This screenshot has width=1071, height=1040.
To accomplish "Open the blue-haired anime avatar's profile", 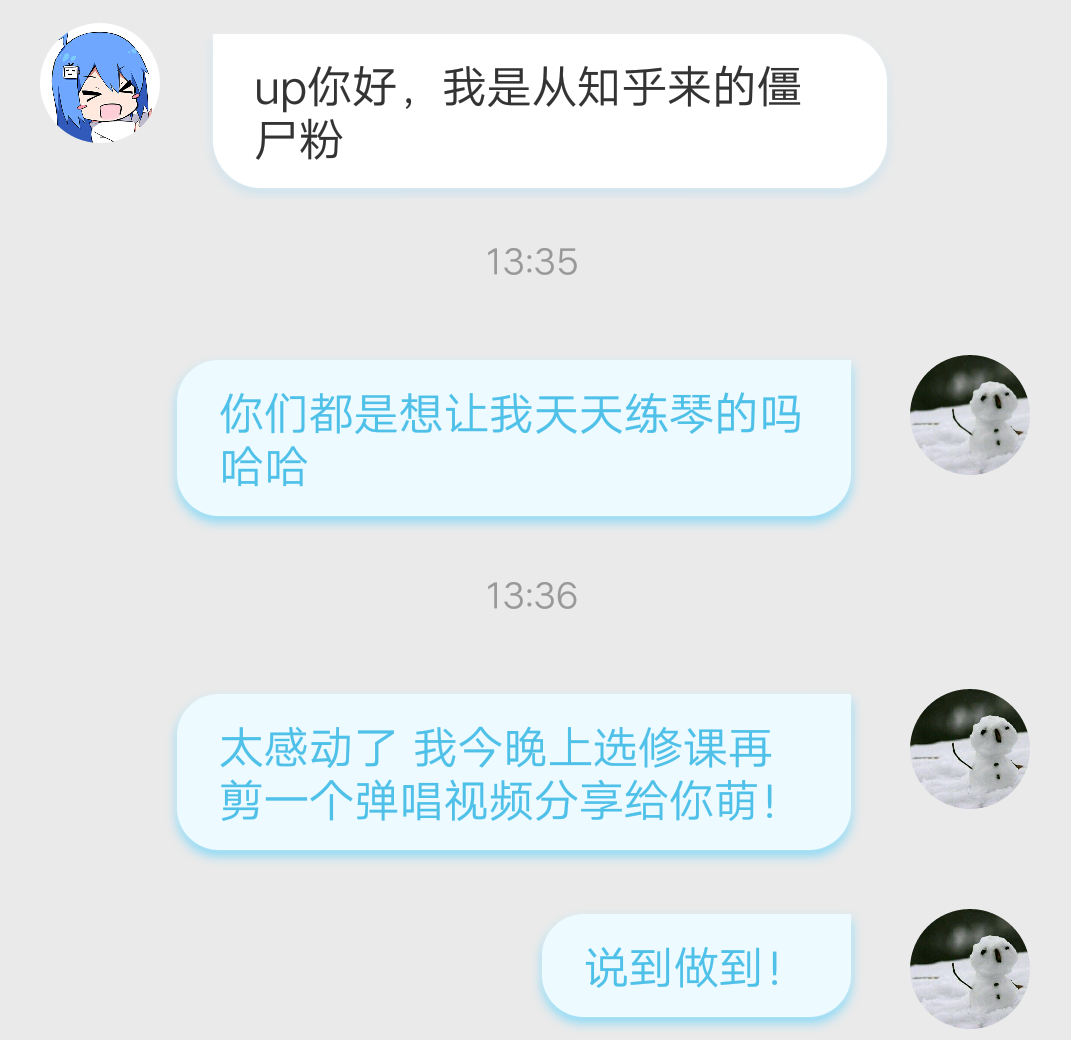I will [x=100, y=84].
